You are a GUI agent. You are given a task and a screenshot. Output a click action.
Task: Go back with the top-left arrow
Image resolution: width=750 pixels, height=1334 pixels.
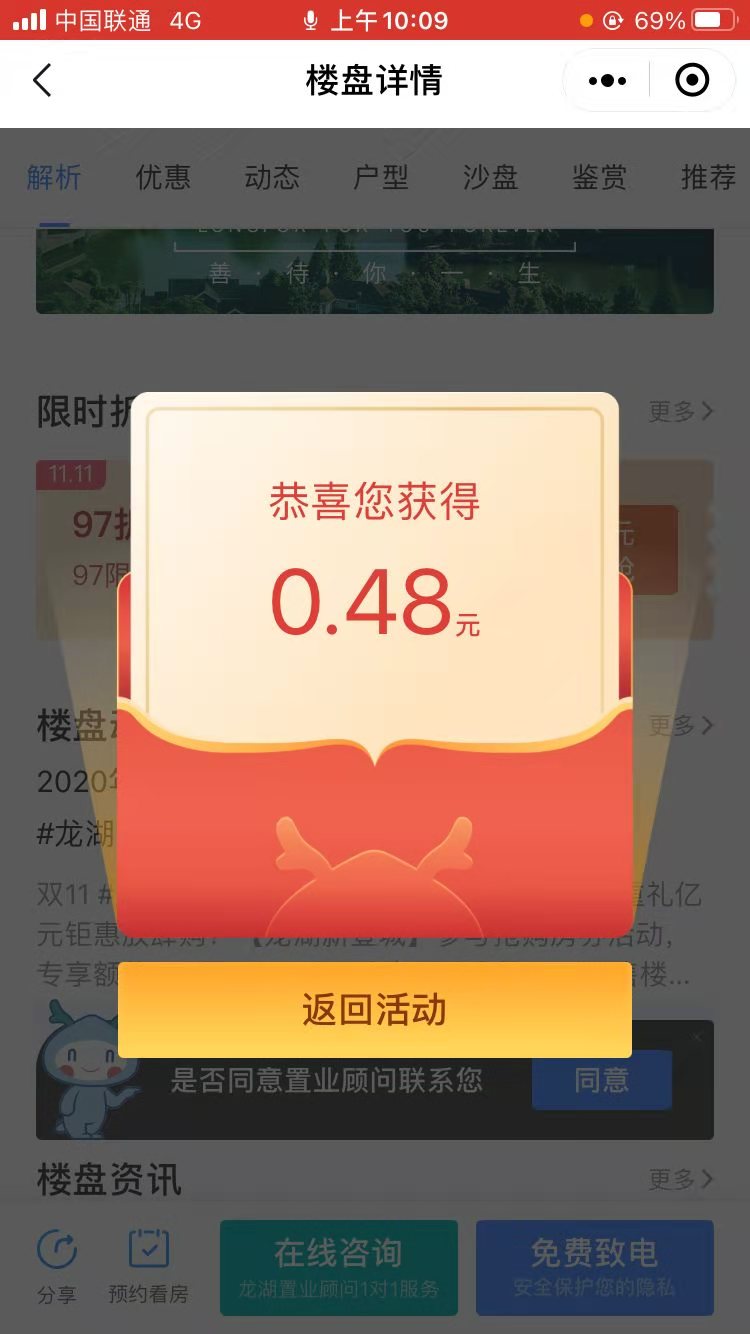click(42, 80)
